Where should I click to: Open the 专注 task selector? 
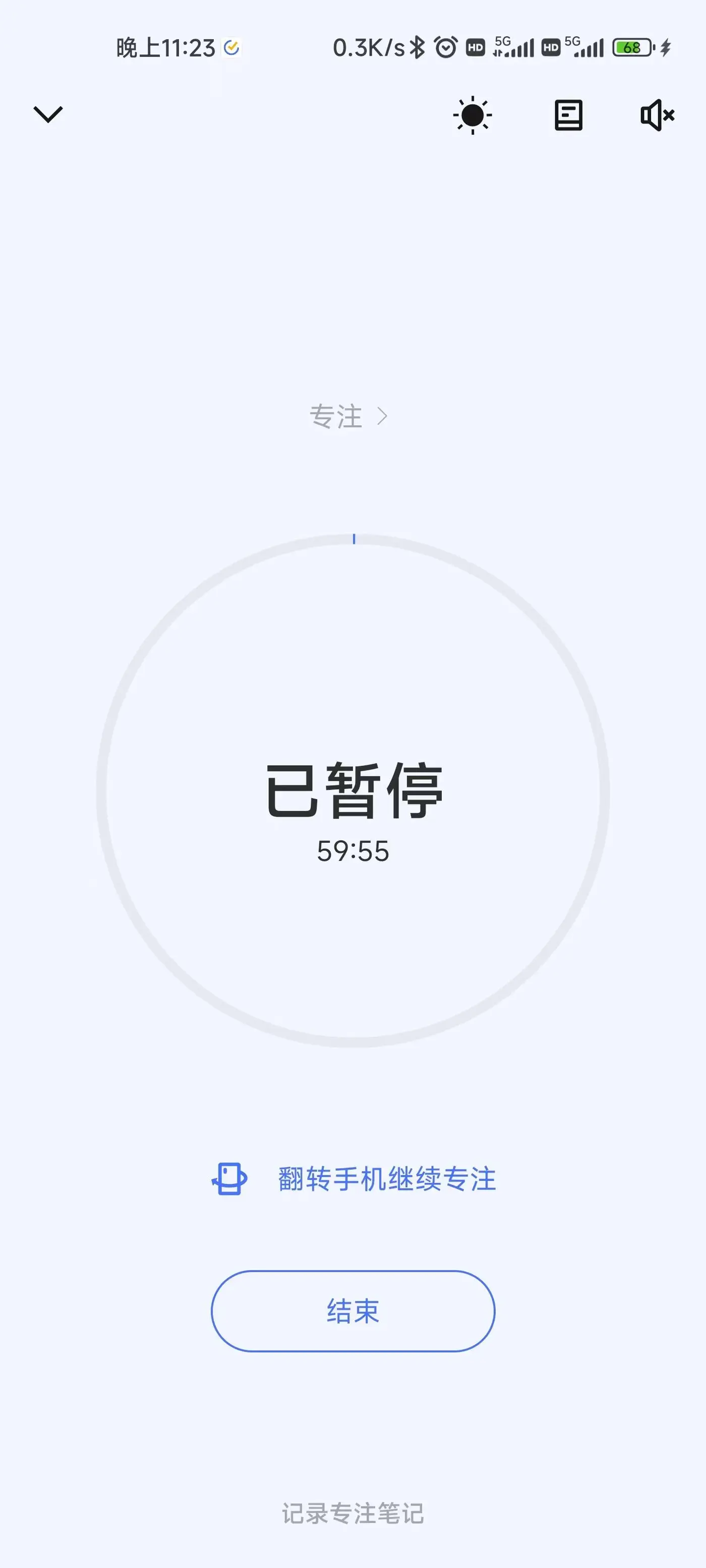point(348,417)
